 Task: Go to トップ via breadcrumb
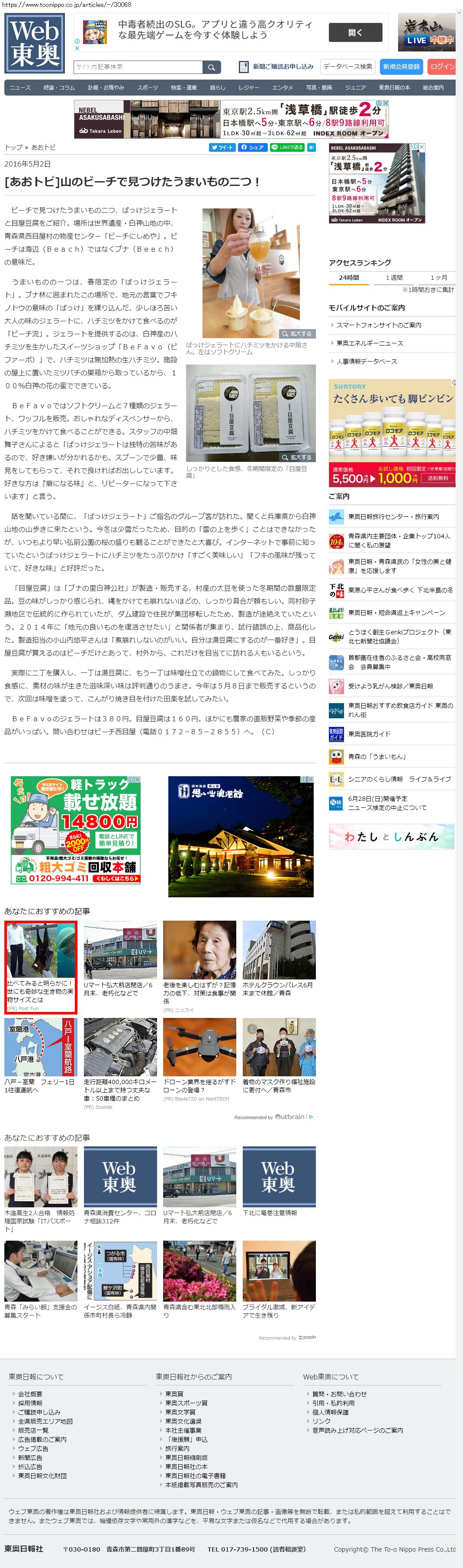tap(13, 147)
